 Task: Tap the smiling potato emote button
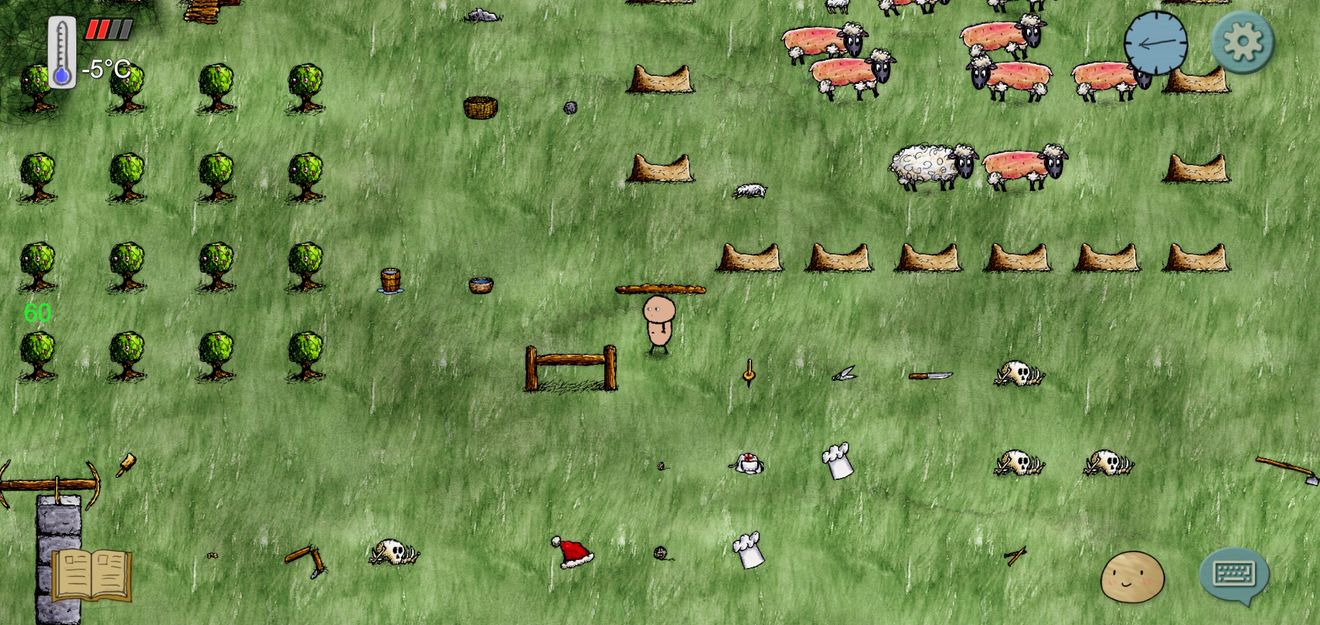pos(1132,577)
